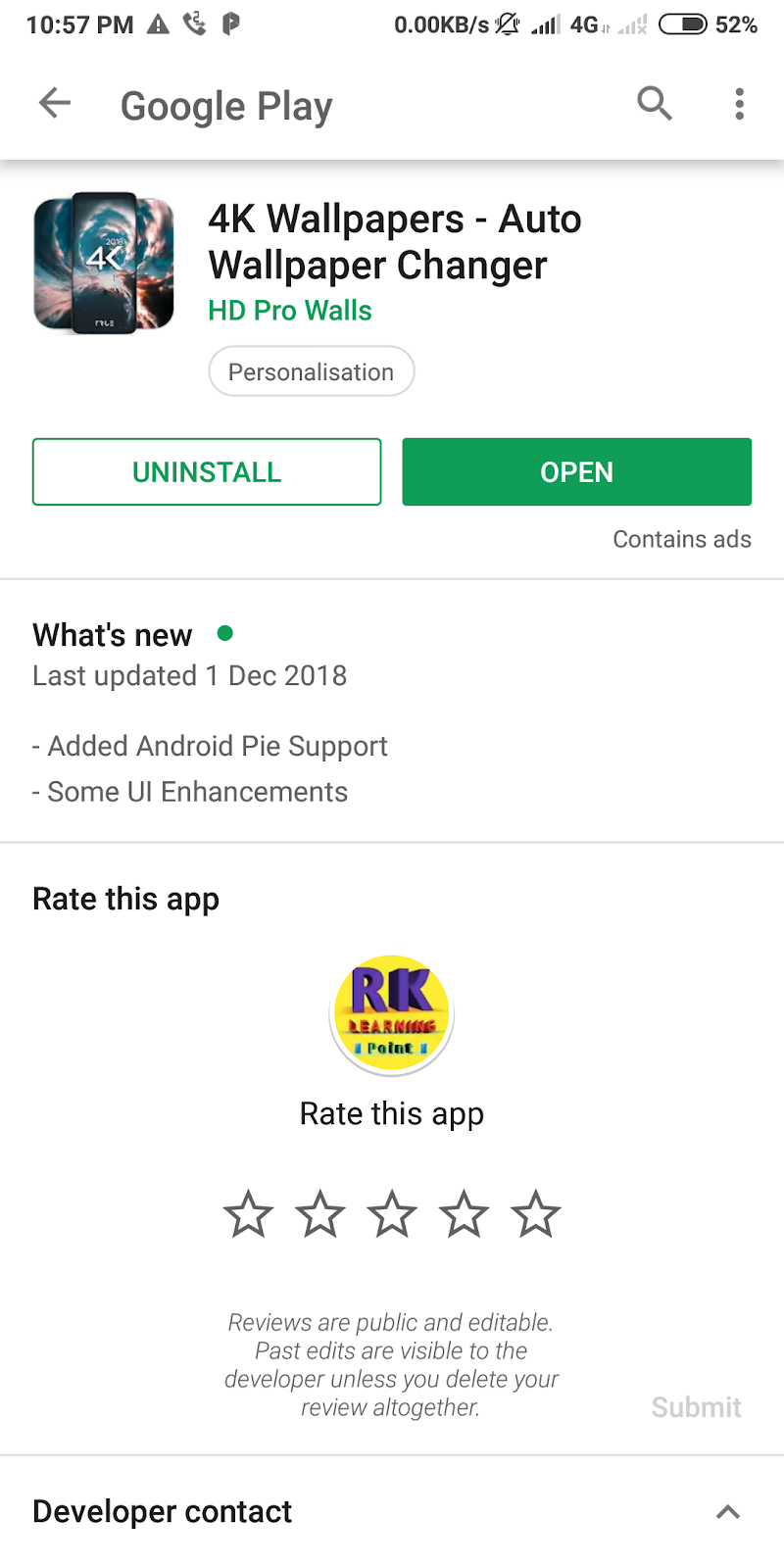Image resolution: width=784 pixels, height=1568 pixels.
Task: Open the overflow menu
Action: pyautogui.click(x=739, y=103)
